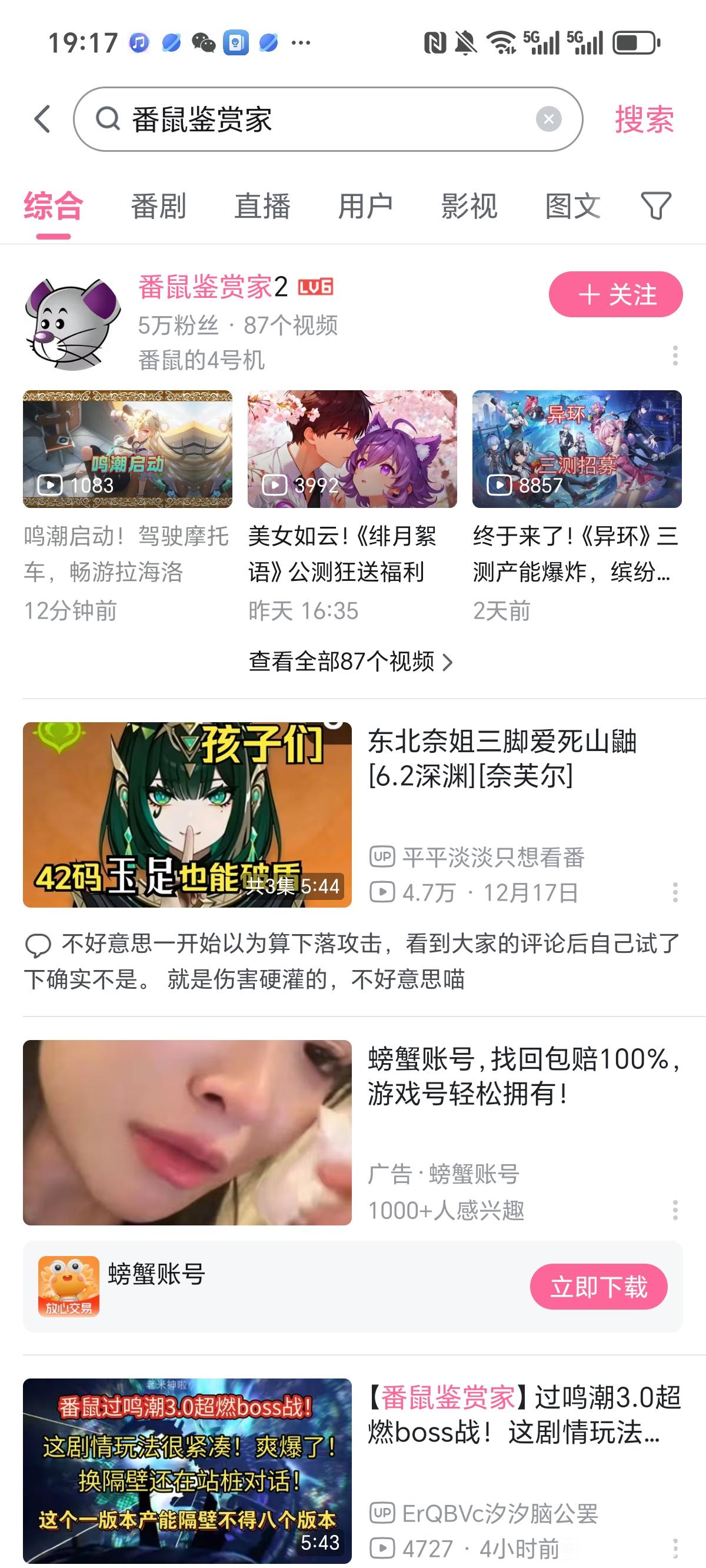Switch to the 直播 tab
The width and height of the screenshot is (706, 1568).
pyautogui.click(x=262, y=206)
